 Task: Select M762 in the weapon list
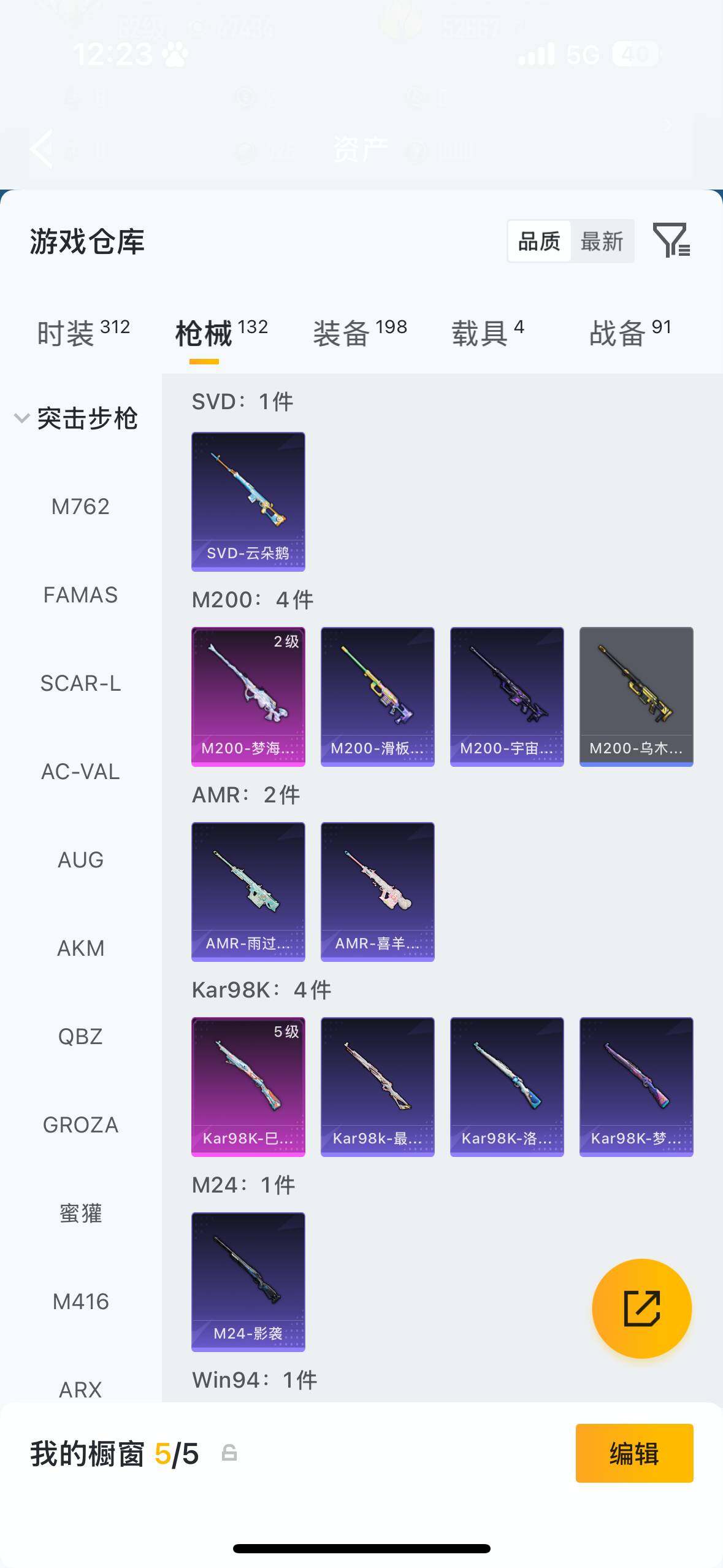coord(80,507)
